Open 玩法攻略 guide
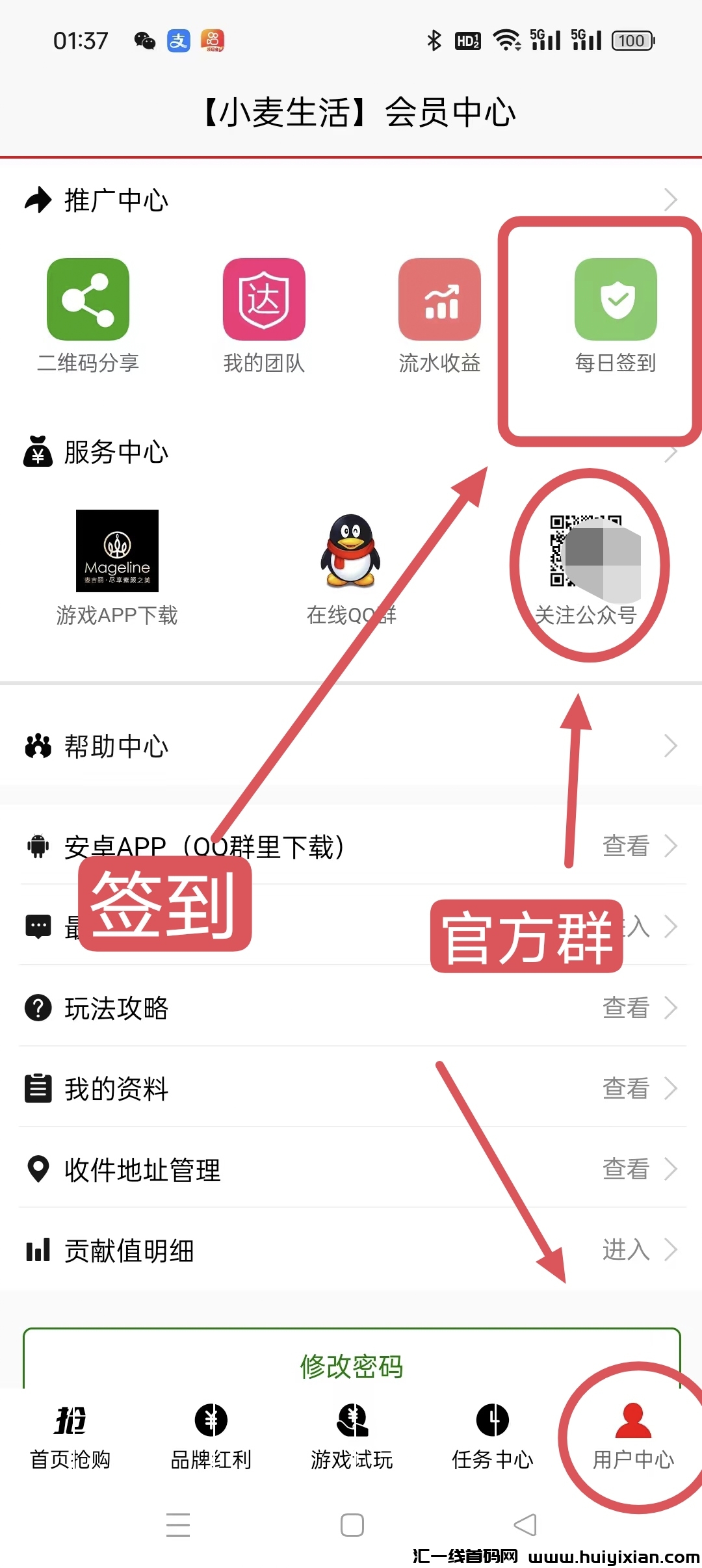 (351, 1008)
